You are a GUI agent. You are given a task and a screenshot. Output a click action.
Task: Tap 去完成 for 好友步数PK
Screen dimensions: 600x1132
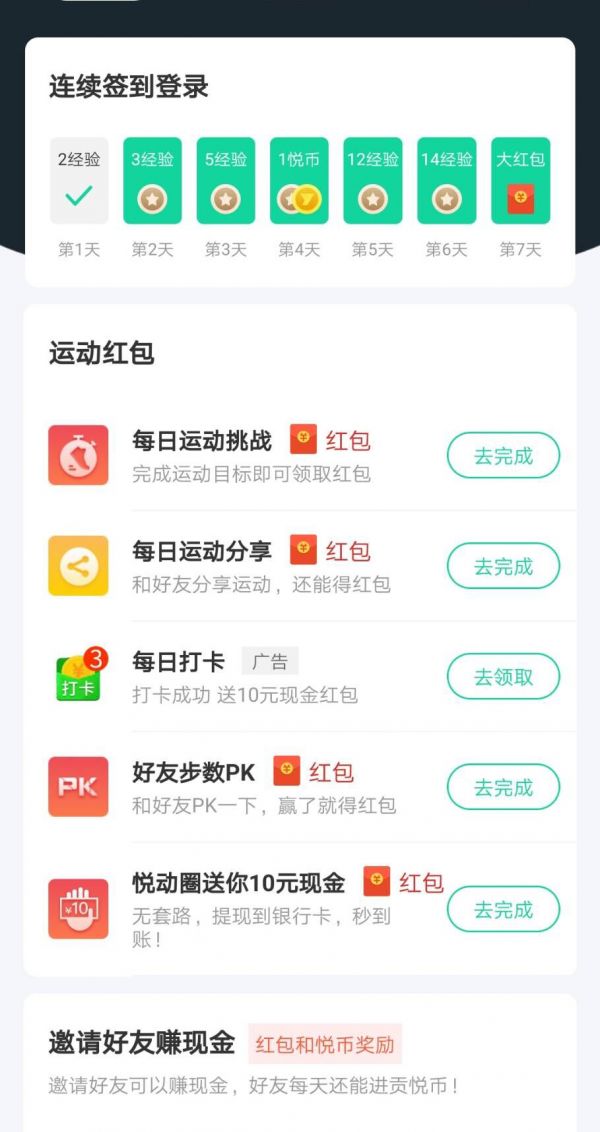click(503, 787)
